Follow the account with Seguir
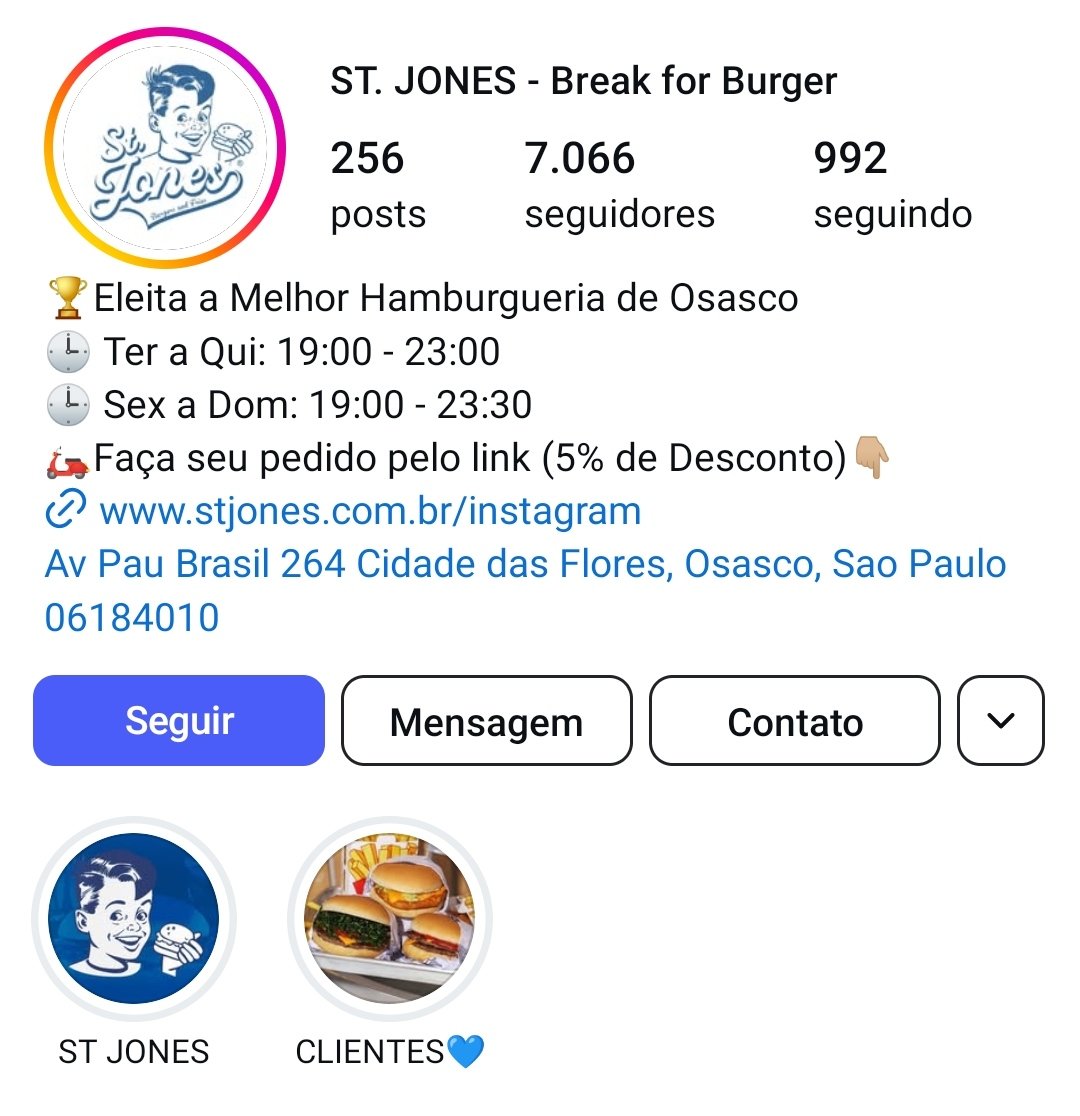 (179, 721)
